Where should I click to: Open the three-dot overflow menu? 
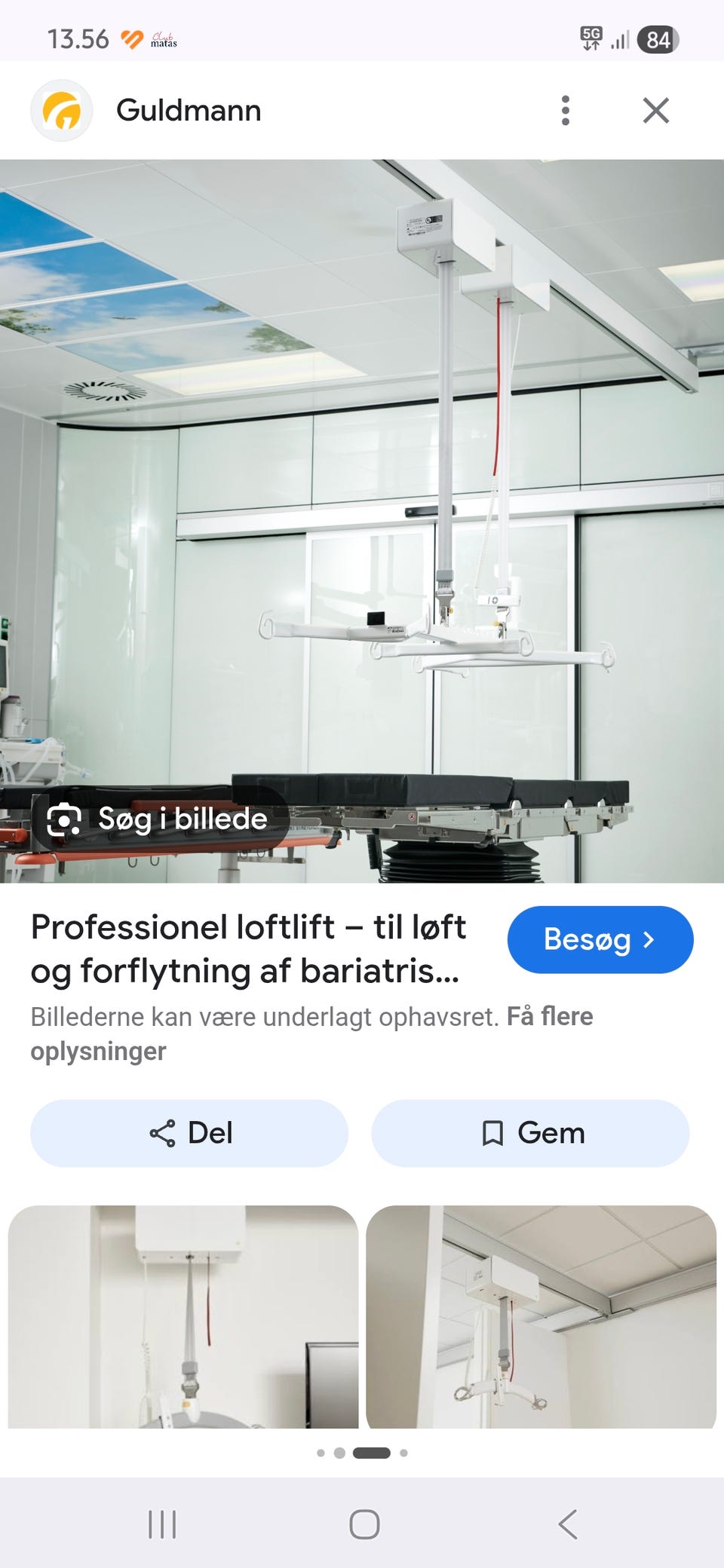(x=565, y=110)
